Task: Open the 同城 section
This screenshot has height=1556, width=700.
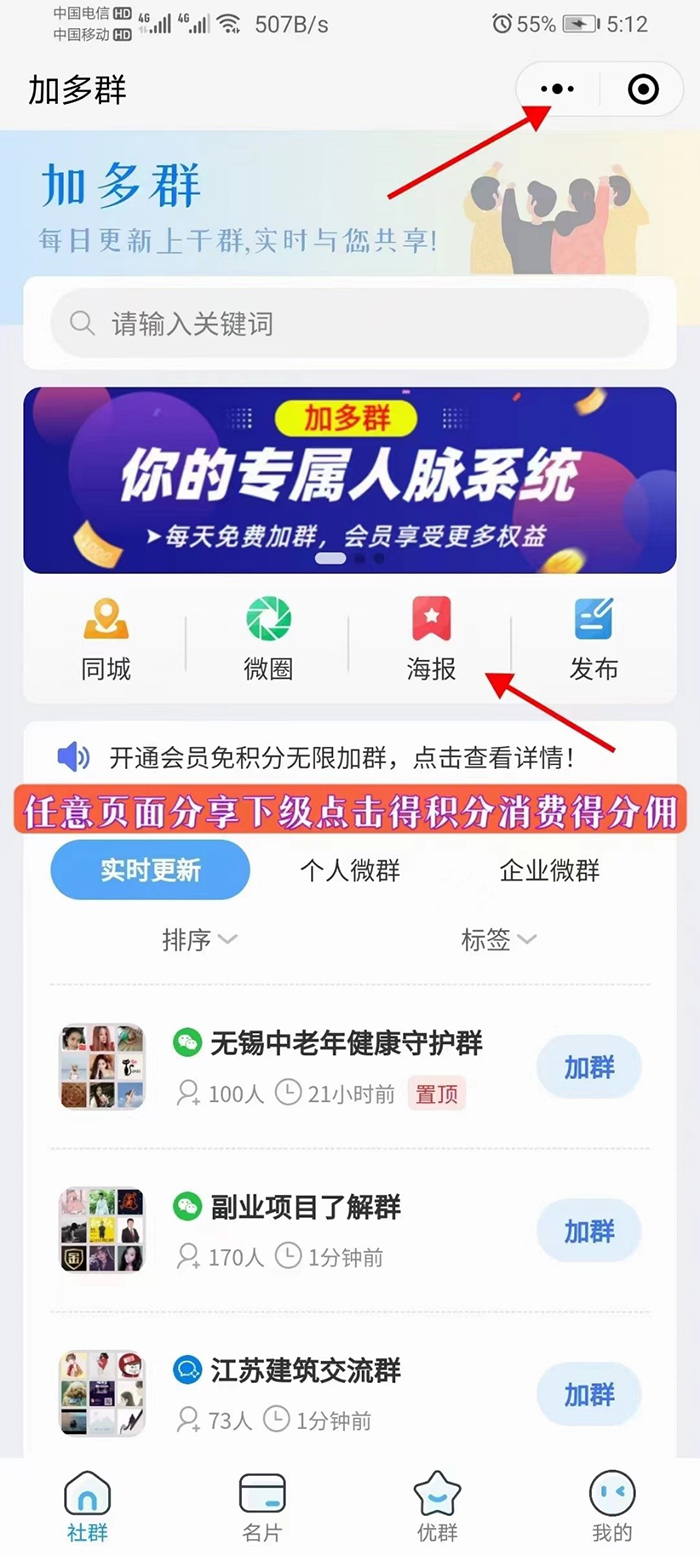Action: pos(106,640)
